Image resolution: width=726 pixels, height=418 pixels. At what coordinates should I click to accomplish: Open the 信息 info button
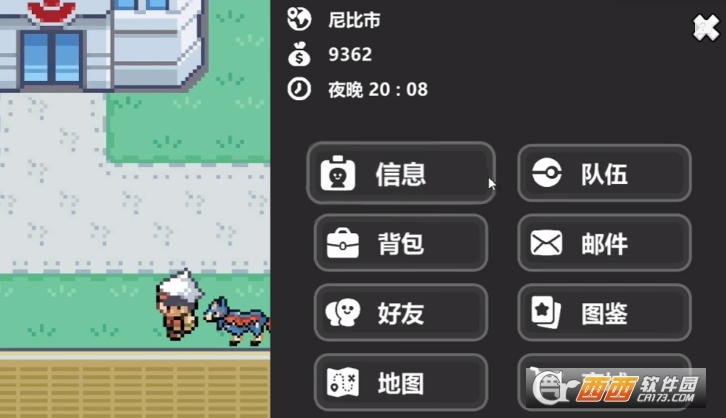point(400,174)
